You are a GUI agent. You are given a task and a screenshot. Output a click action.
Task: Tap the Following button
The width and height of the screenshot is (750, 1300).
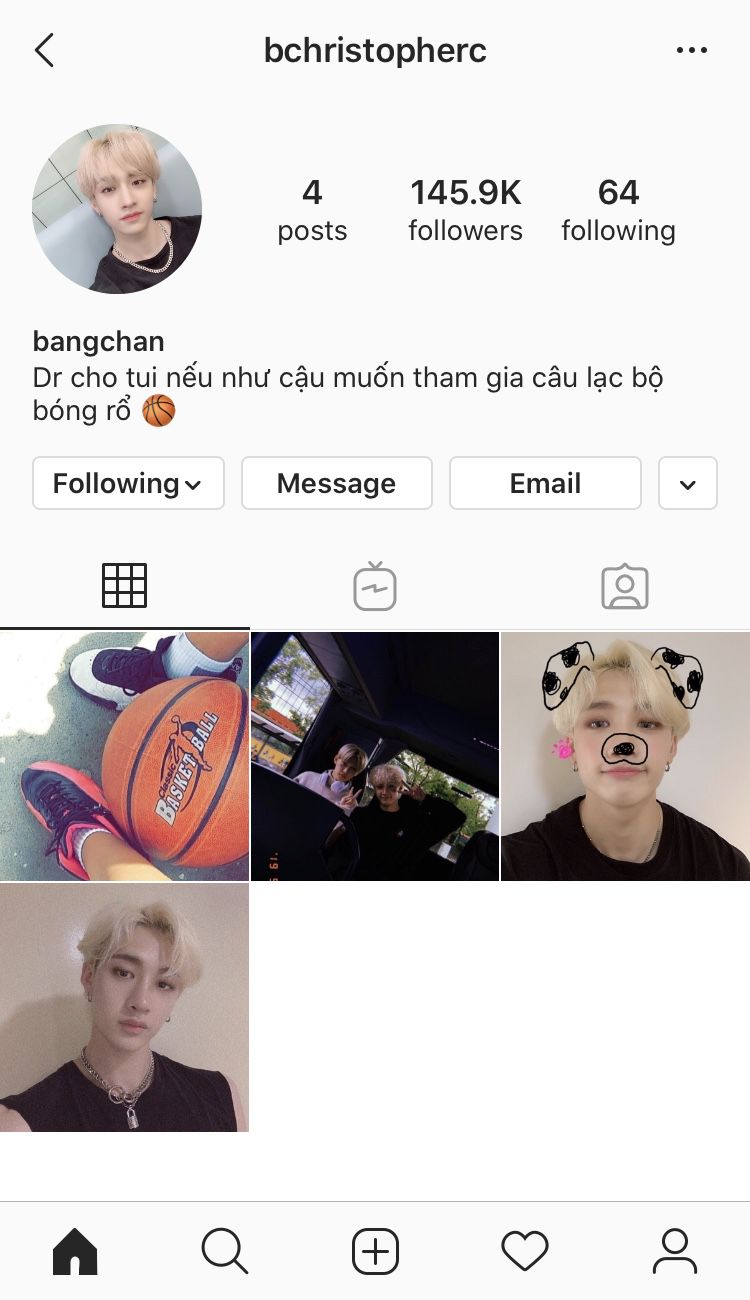point(128,484)
